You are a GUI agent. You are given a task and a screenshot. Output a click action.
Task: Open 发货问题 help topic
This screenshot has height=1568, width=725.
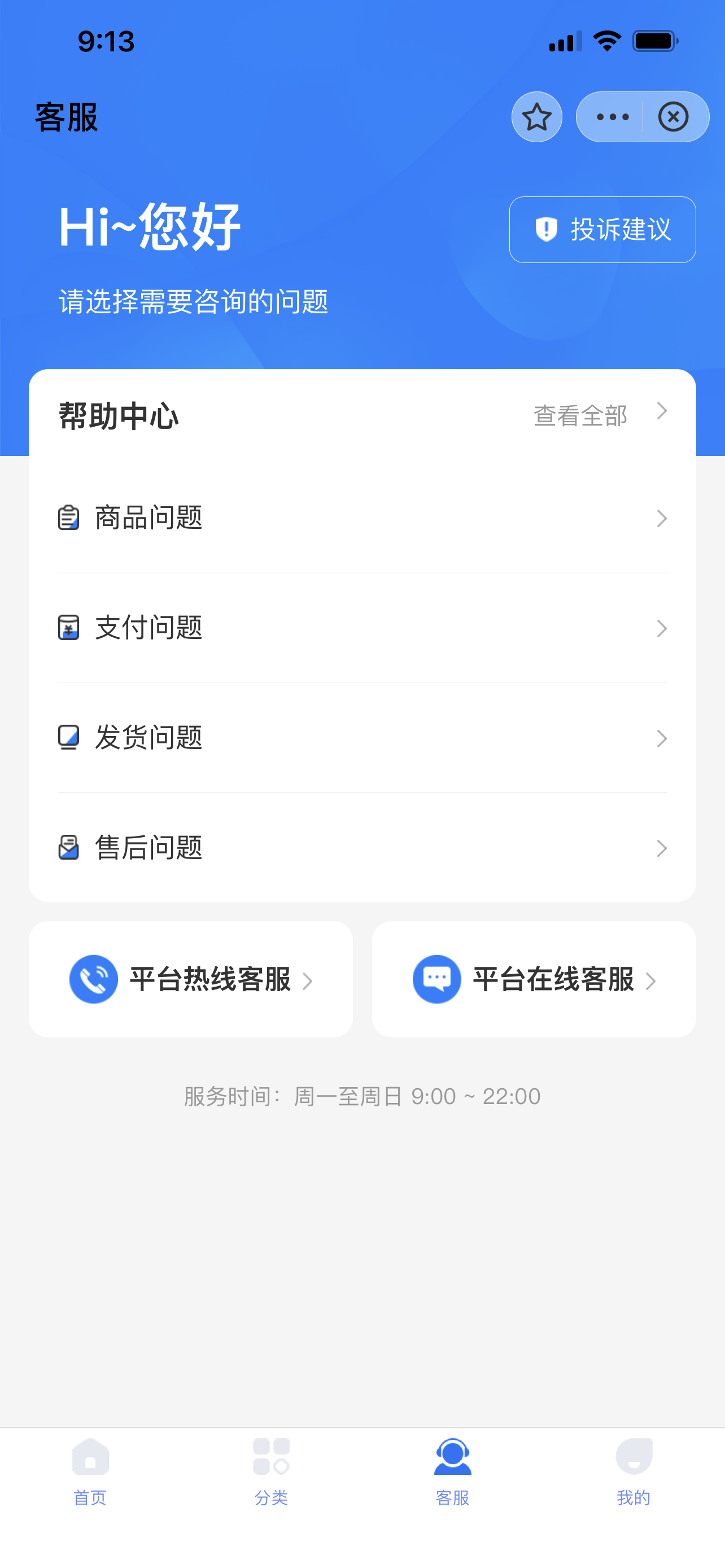[362, 738]
